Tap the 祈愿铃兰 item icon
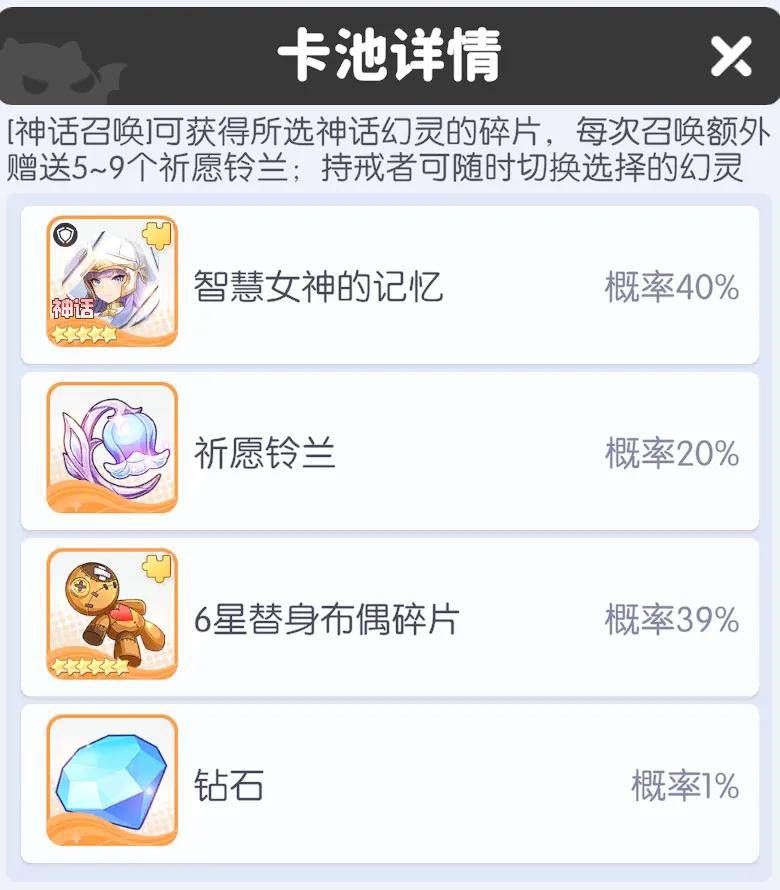 (x=111, y=449)
